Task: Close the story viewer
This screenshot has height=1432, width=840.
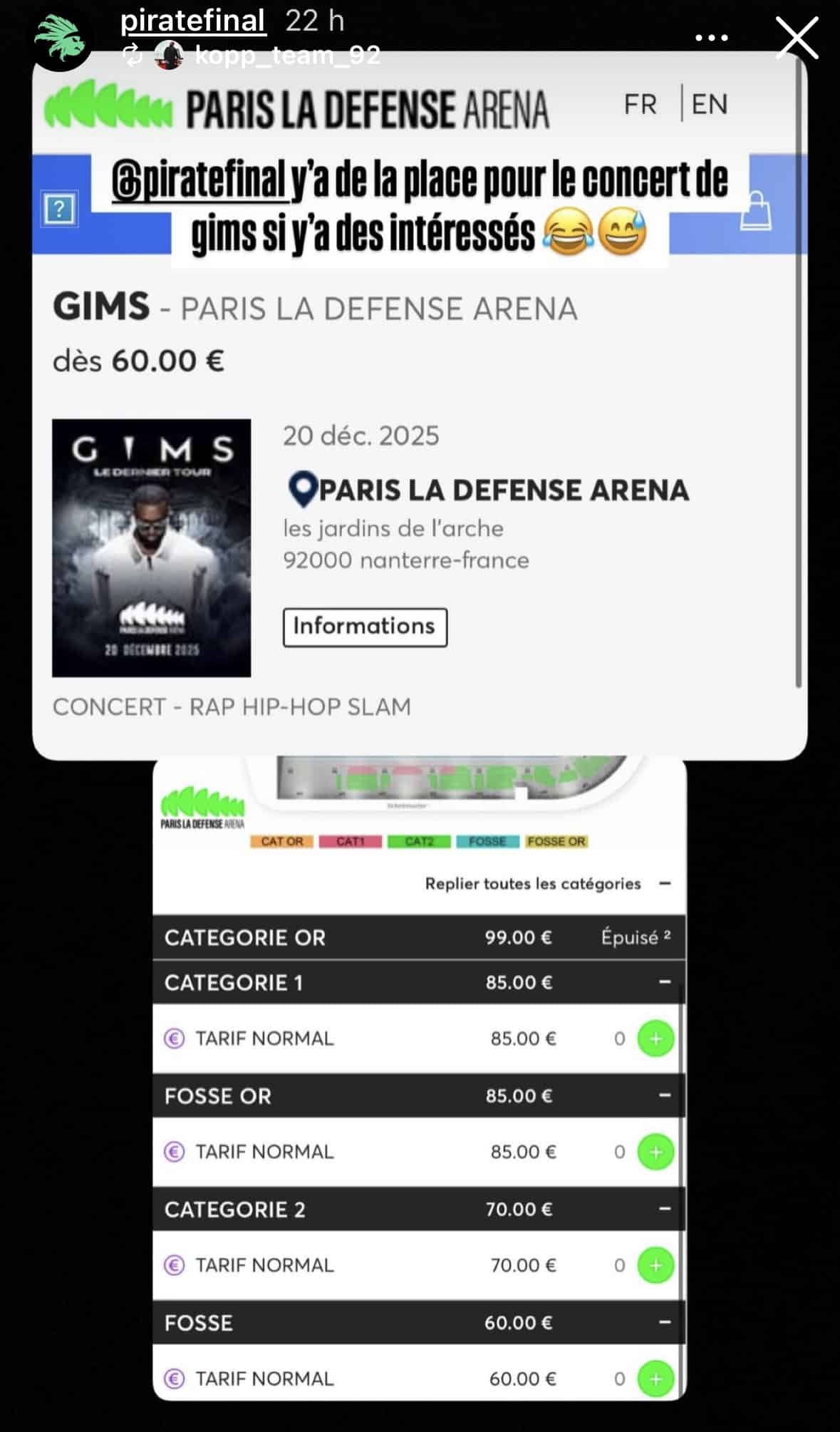Action: pyautogui.click(x=797, y=38)
